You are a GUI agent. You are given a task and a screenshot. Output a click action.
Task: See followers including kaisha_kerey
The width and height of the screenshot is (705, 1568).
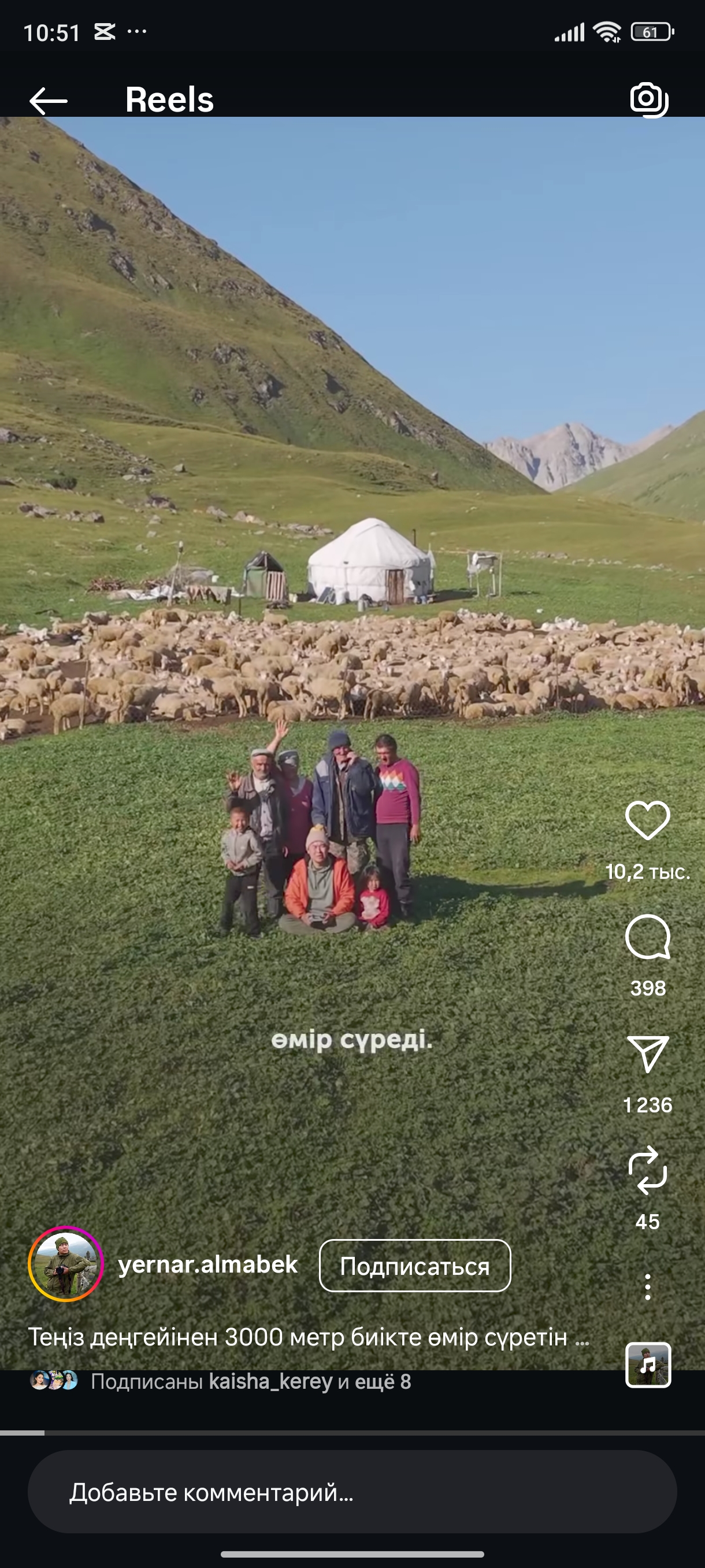coord(250,1382)
